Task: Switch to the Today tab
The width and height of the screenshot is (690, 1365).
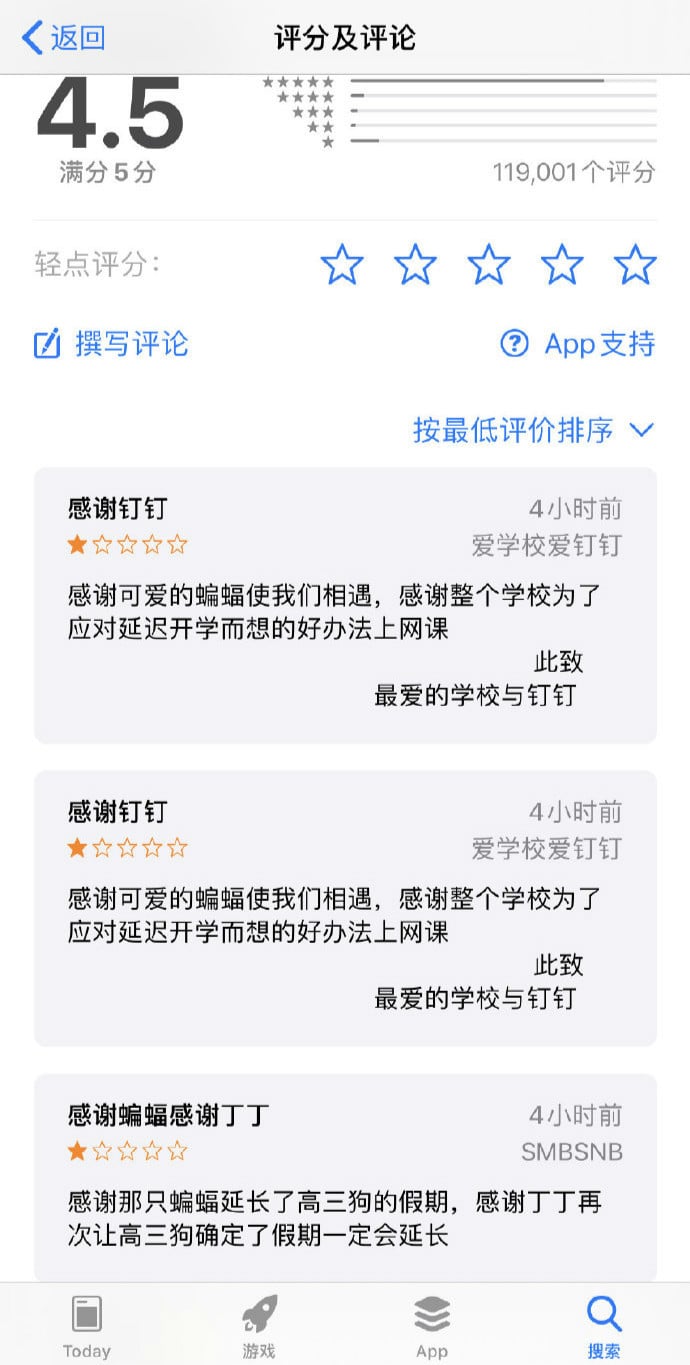Action: [86, 1326]
